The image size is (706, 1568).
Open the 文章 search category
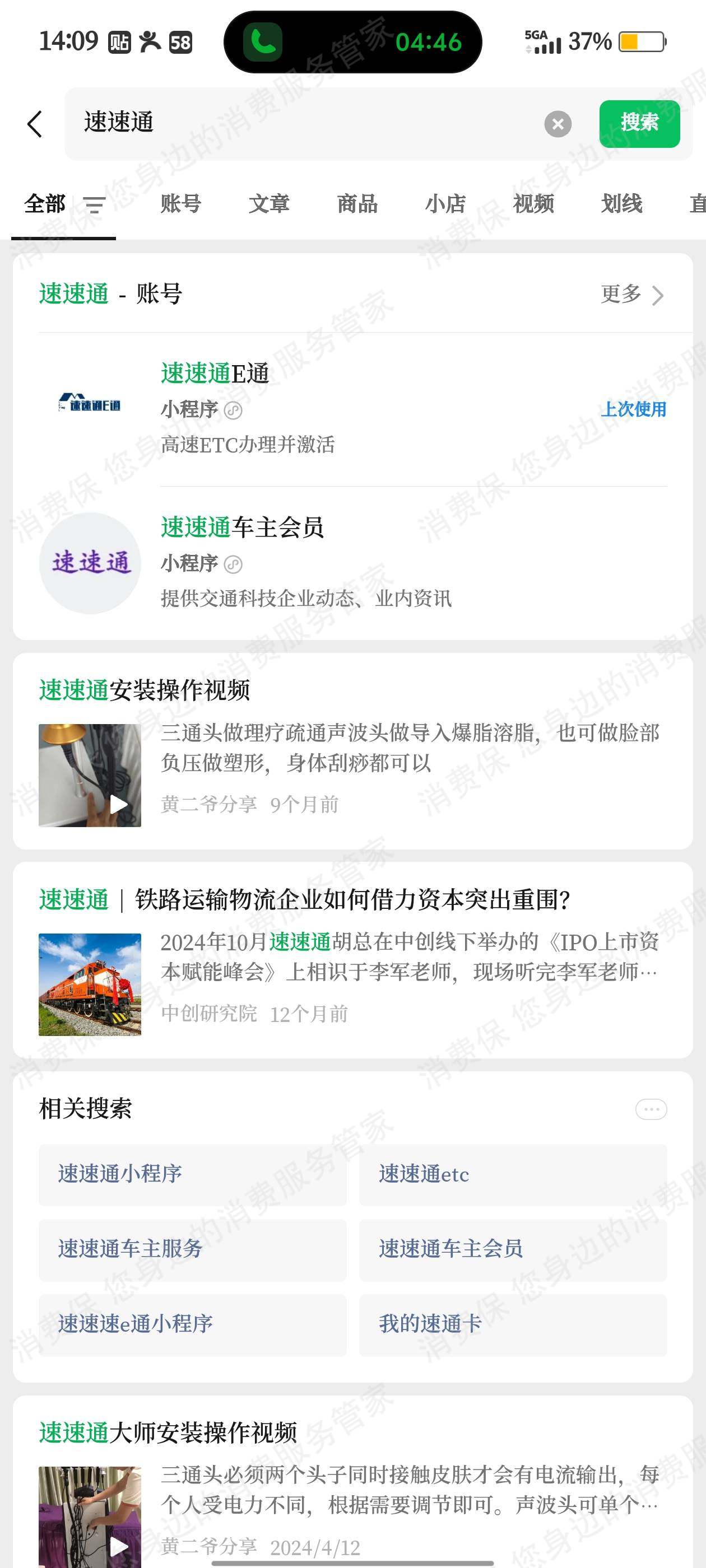click(x=268, y=204)
